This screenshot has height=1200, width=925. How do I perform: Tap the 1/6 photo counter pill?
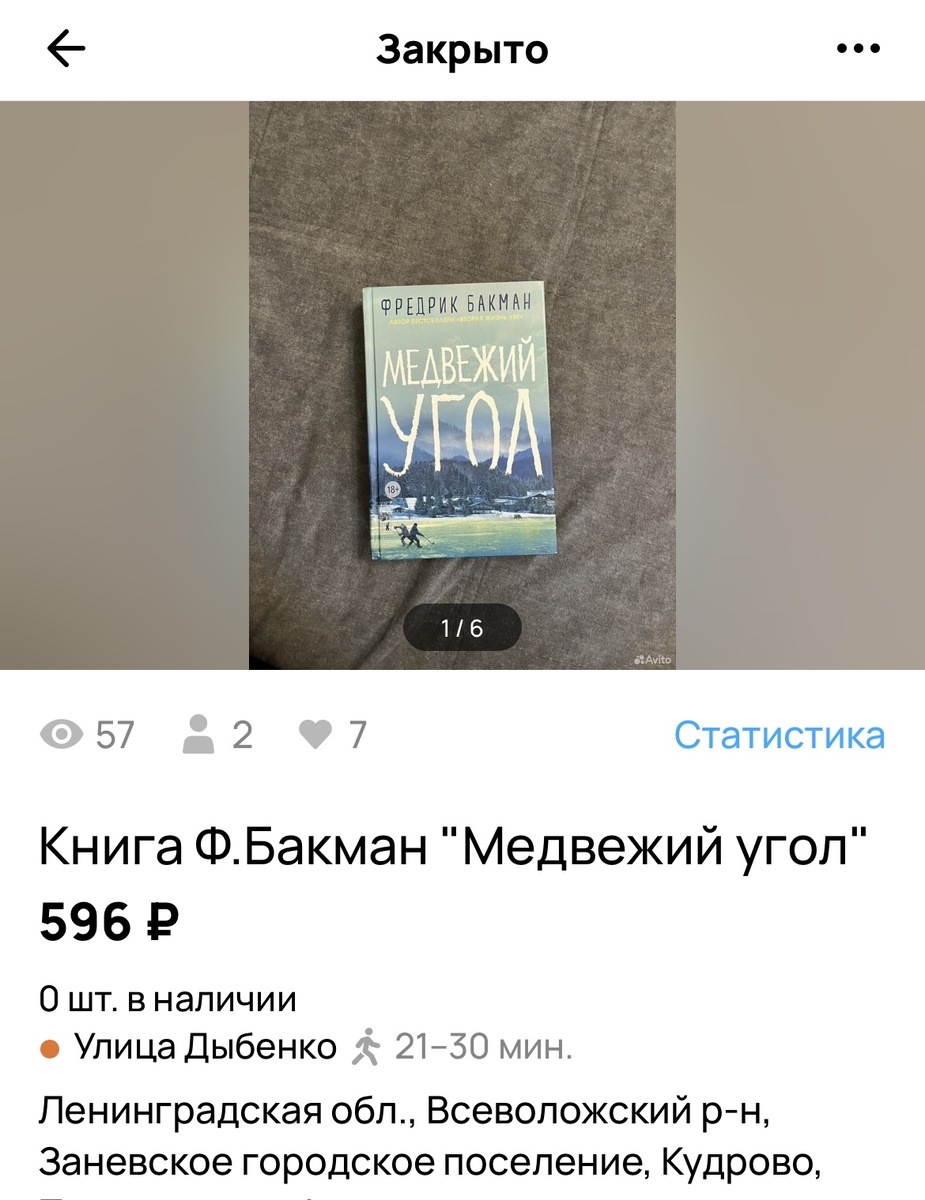click(462, 627)
